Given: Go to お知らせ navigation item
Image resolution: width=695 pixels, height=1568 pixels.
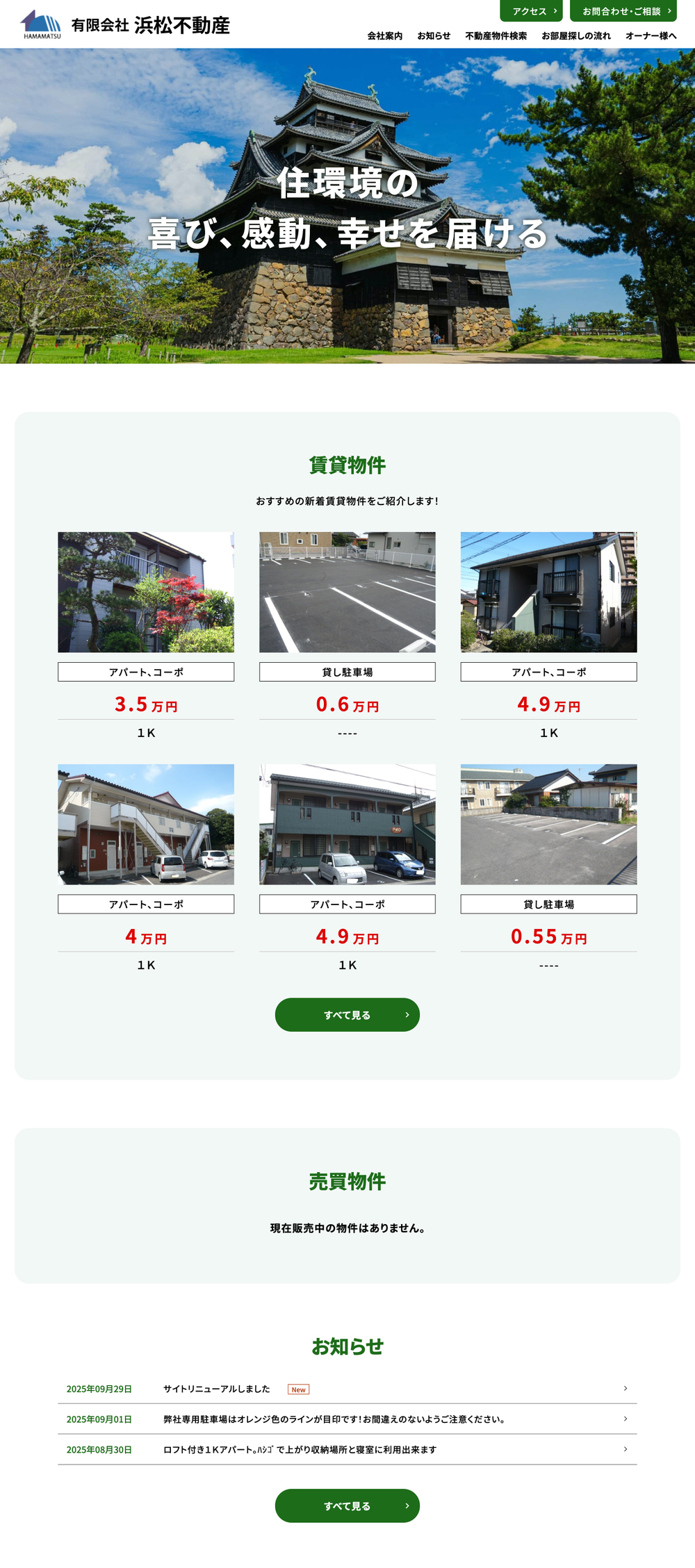Looking at the screenshot, I should point(434,36).
